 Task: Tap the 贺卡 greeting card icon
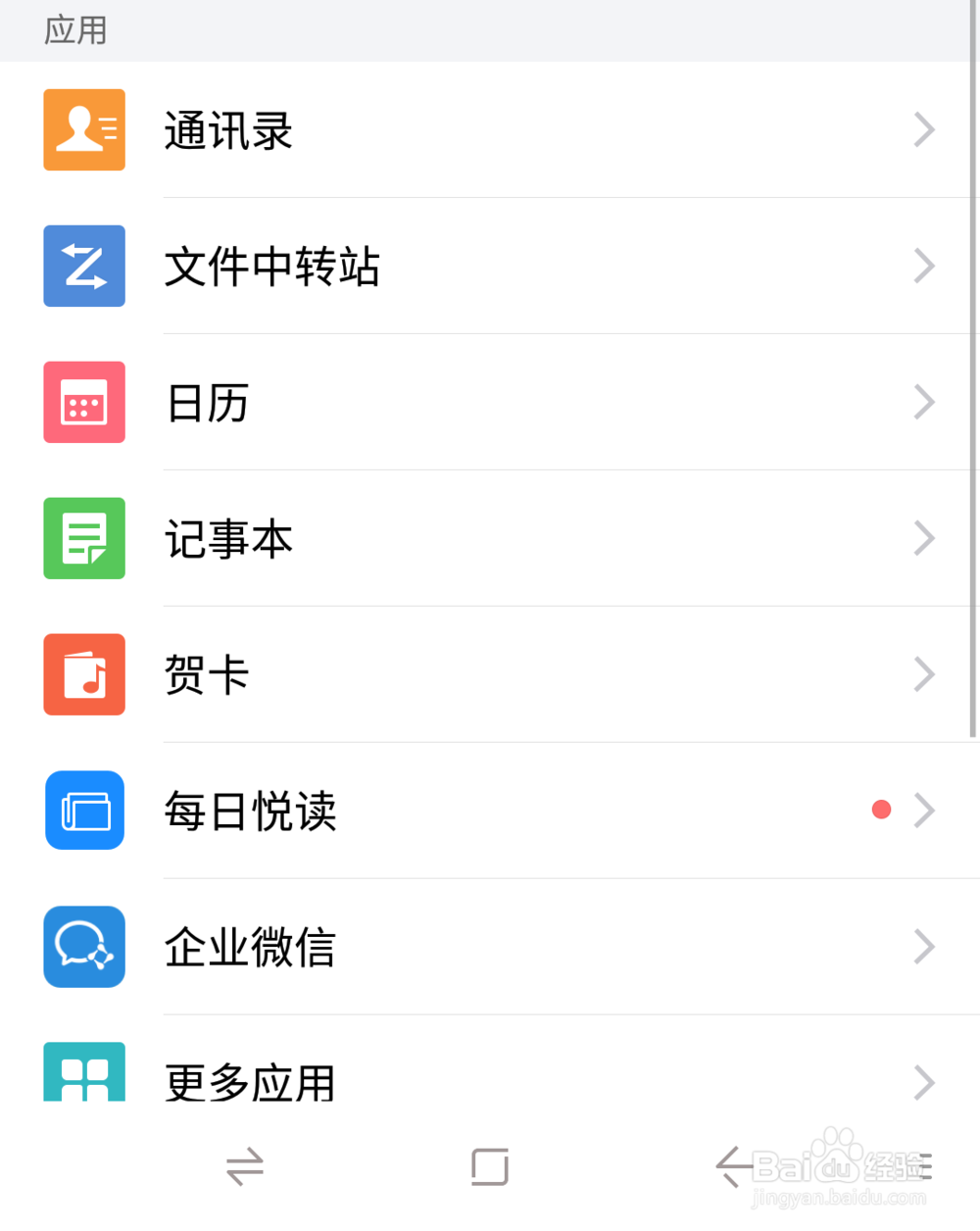(x=83, y=674)
